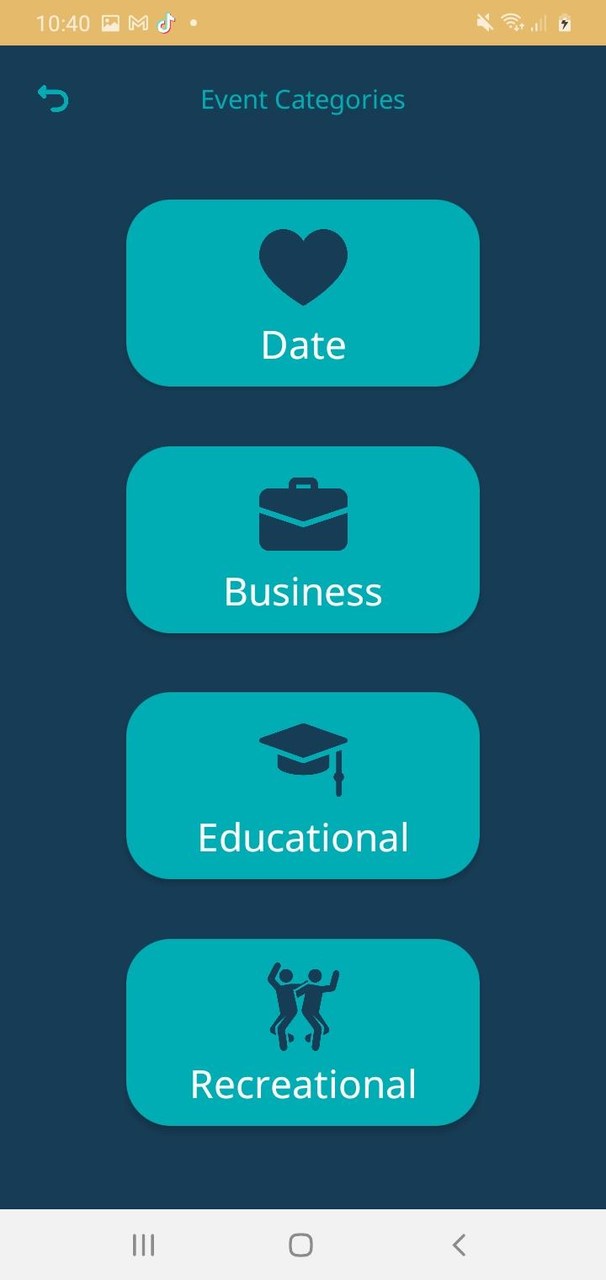Go back using the return arrow icon
606x1280 pixels.
pos(53,98)
